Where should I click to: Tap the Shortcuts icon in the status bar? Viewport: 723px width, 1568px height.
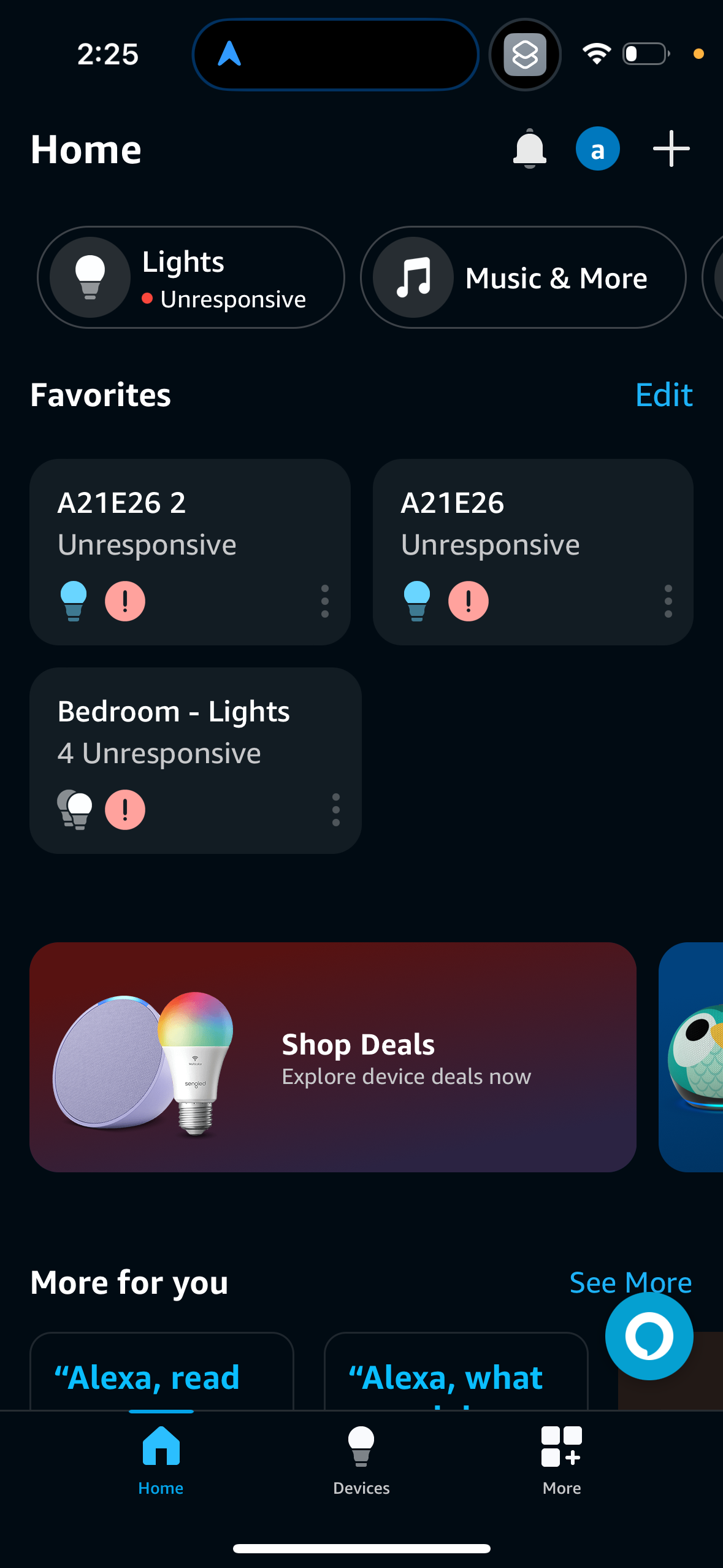(x=524, y=54)
